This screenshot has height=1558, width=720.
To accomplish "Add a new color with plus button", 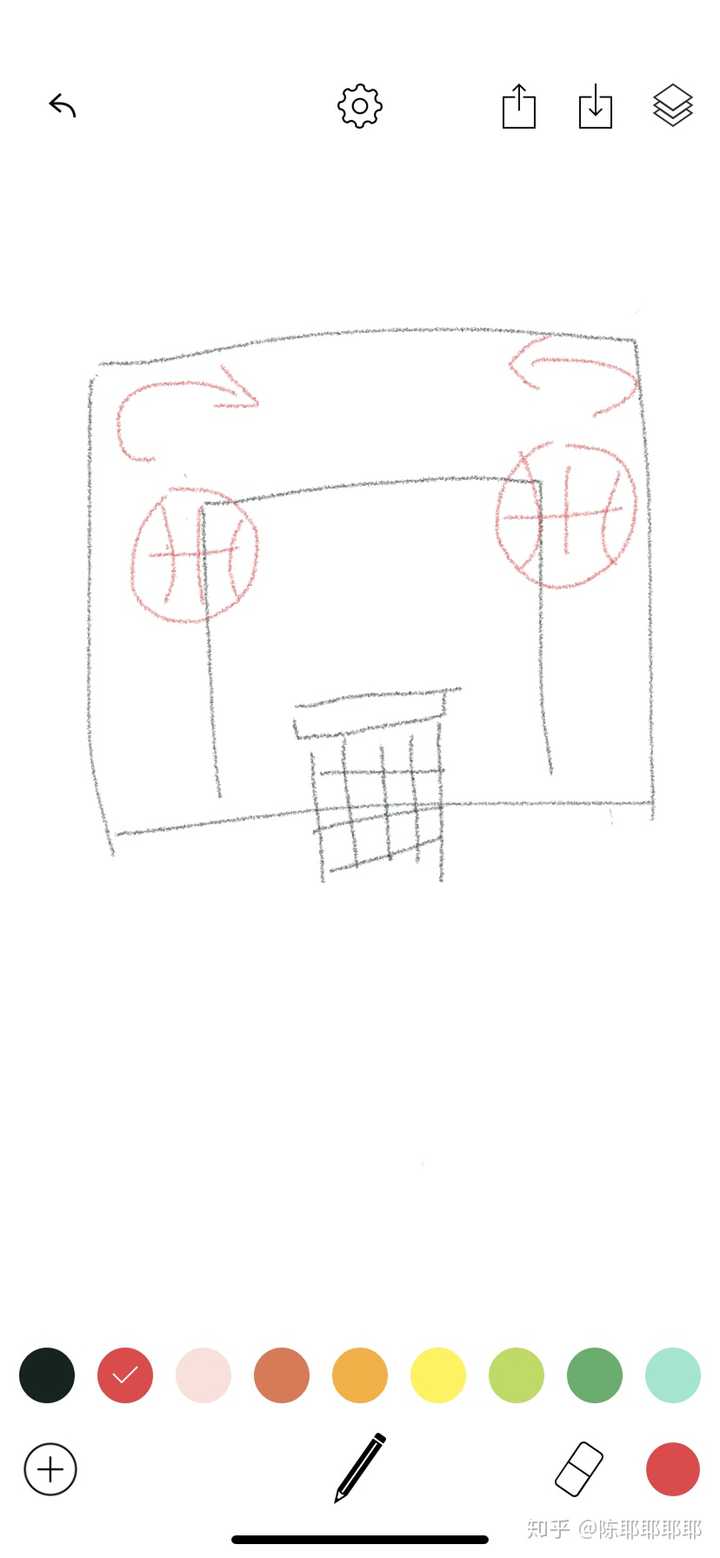I will point(50,1469).
